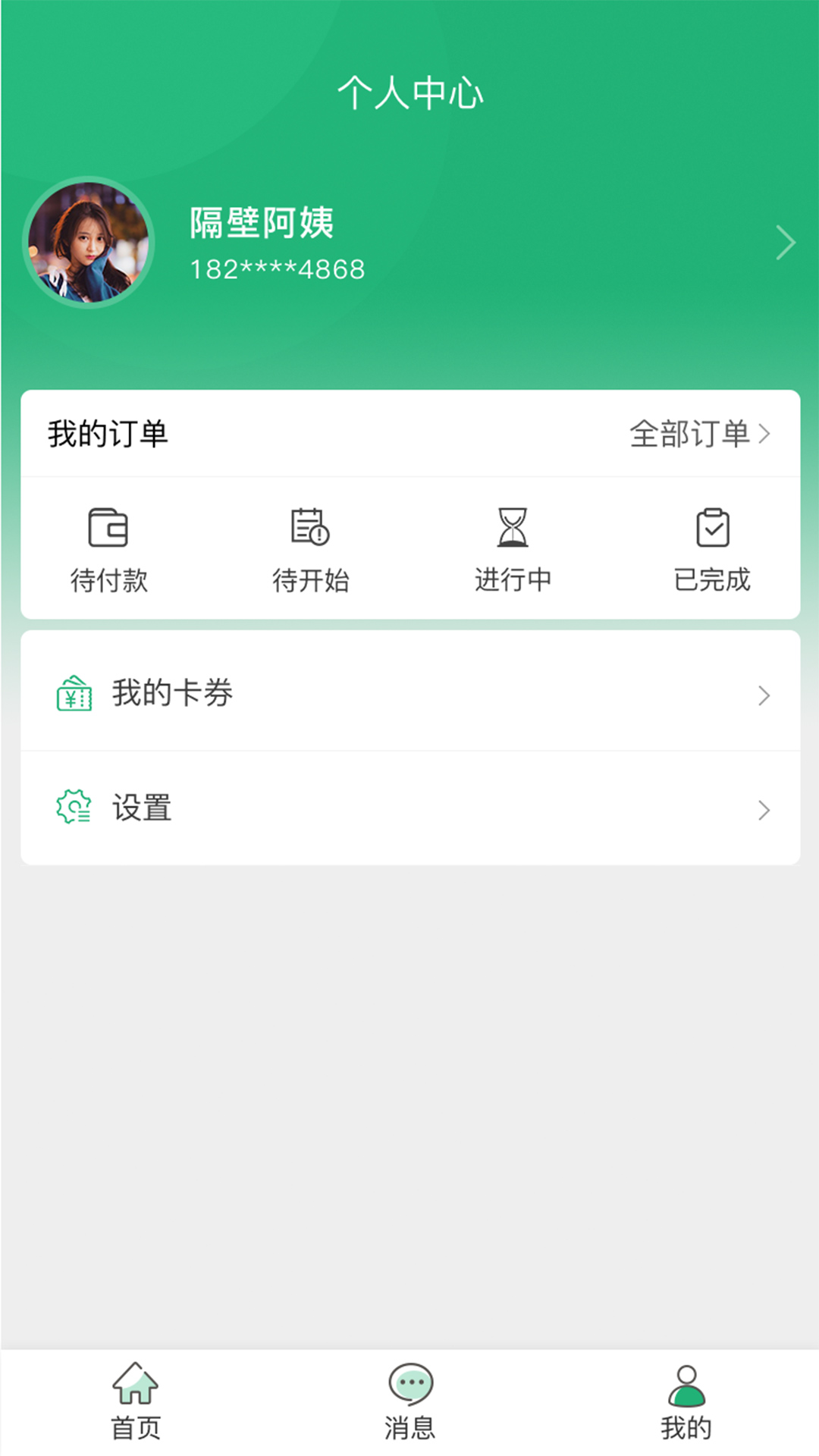819x1456 pixels.
Task: Open the 我的卡券 coupon icon
Action: 73,694
